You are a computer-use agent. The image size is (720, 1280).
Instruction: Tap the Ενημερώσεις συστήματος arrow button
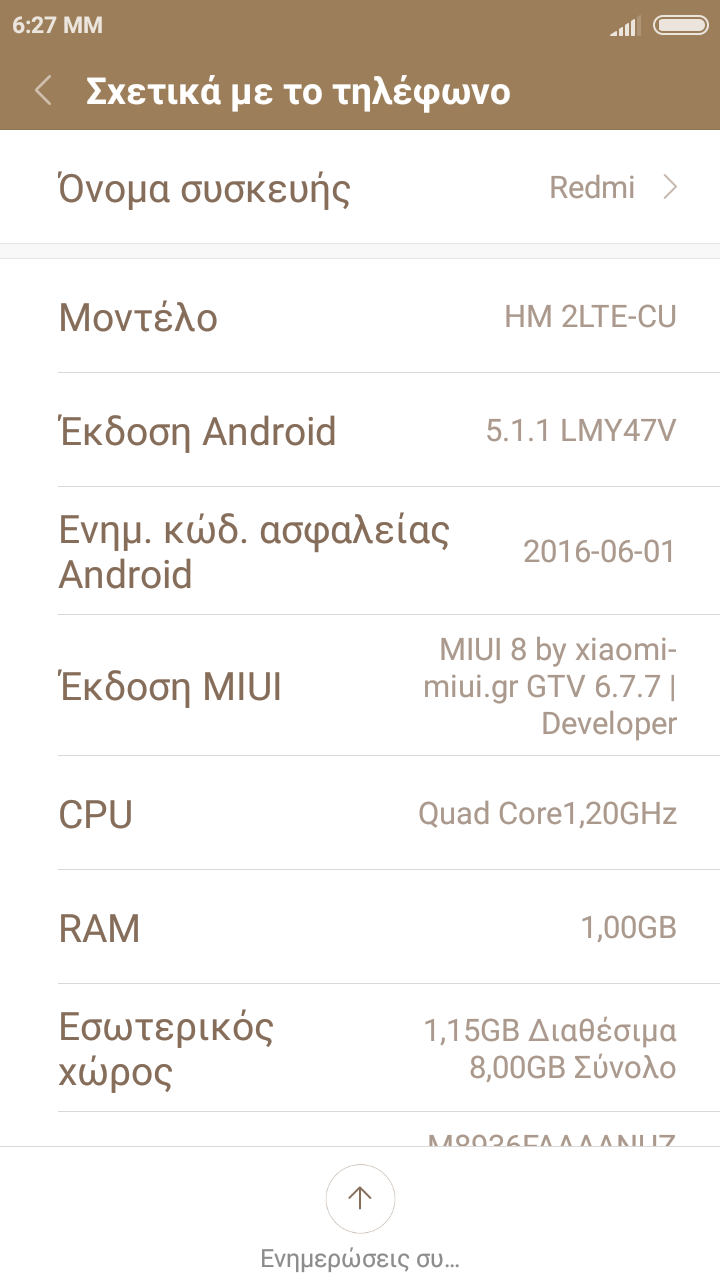[360, 1198]
